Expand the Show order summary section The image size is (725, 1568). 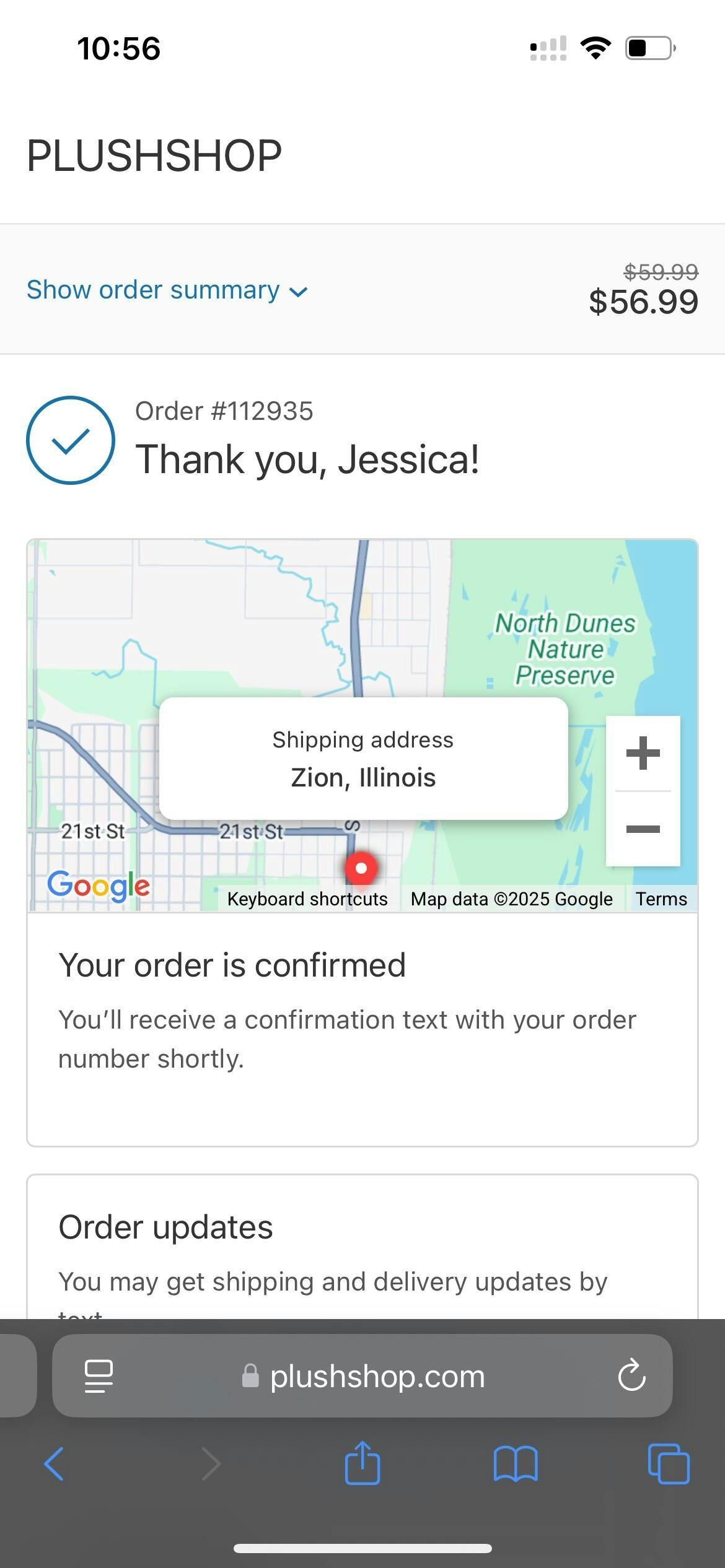coord(167,290)
